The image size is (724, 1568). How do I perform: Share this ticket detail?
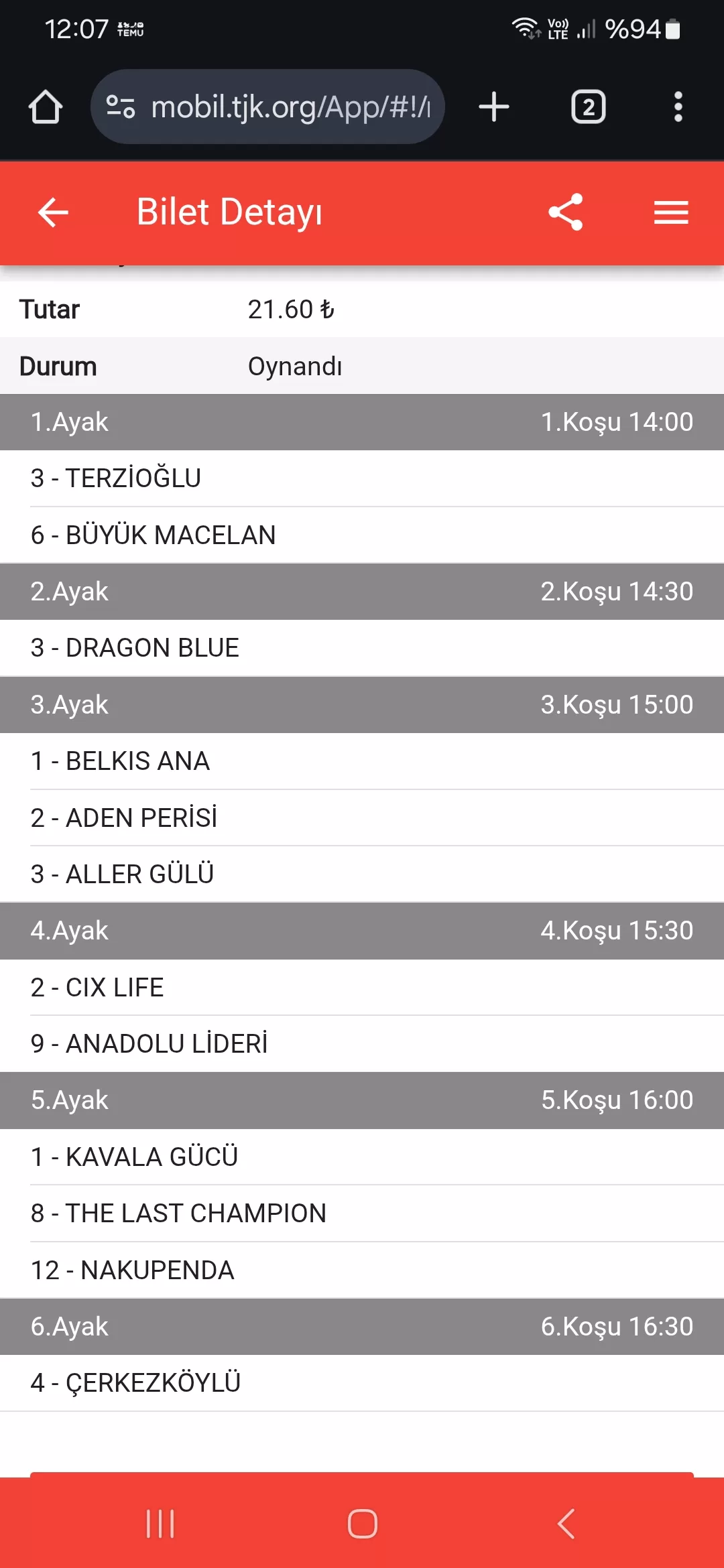point(566,212)
